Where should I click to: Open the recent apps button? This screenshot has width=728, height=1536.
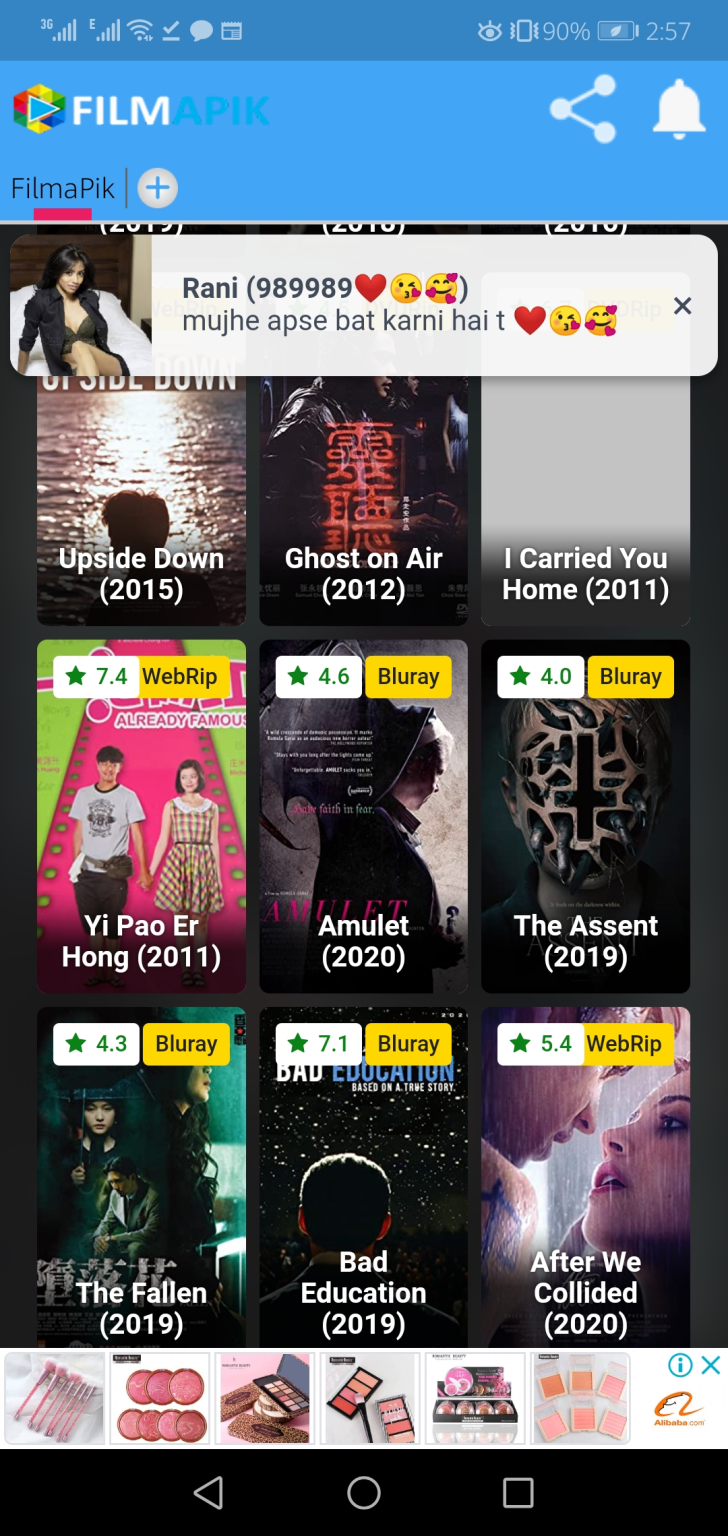click(518, 1494)
